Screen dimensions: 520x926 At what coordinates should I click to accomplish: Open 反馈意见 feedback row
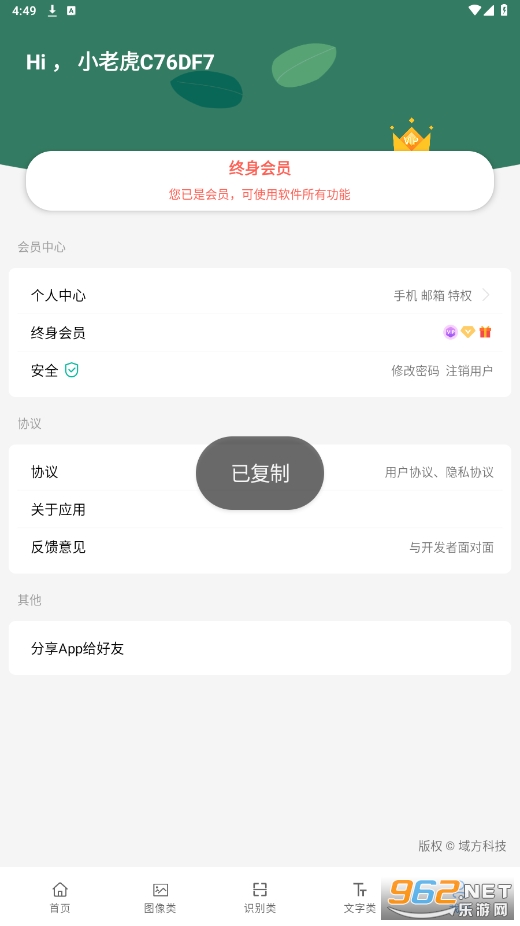pos(260,547)
